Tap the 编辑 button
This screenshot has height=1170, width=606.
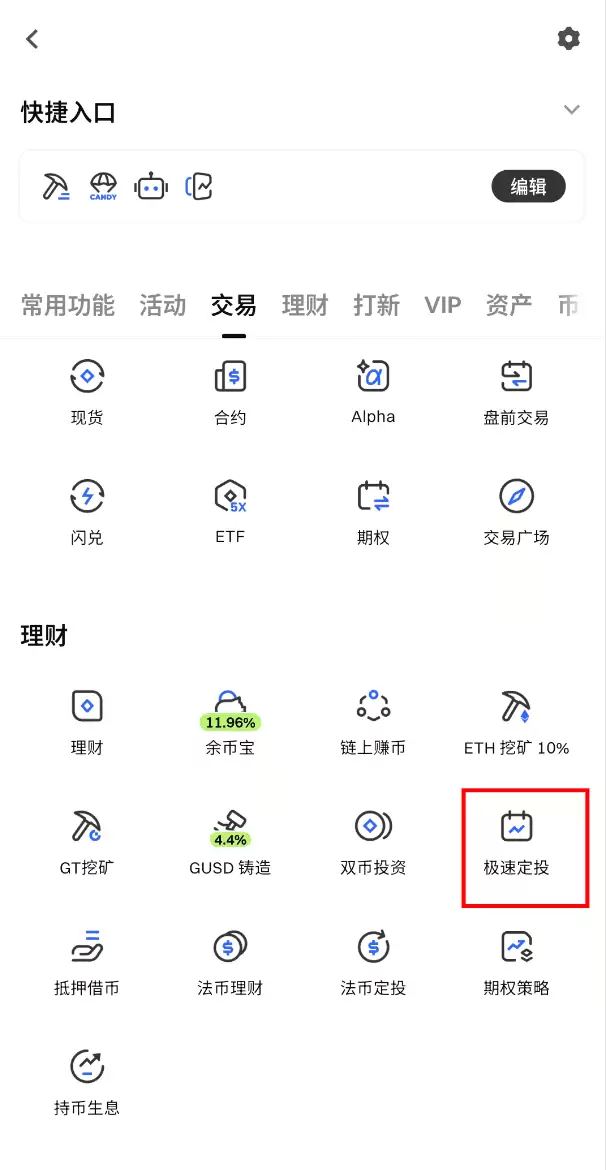pyautogui.click(x=528, y=186)
